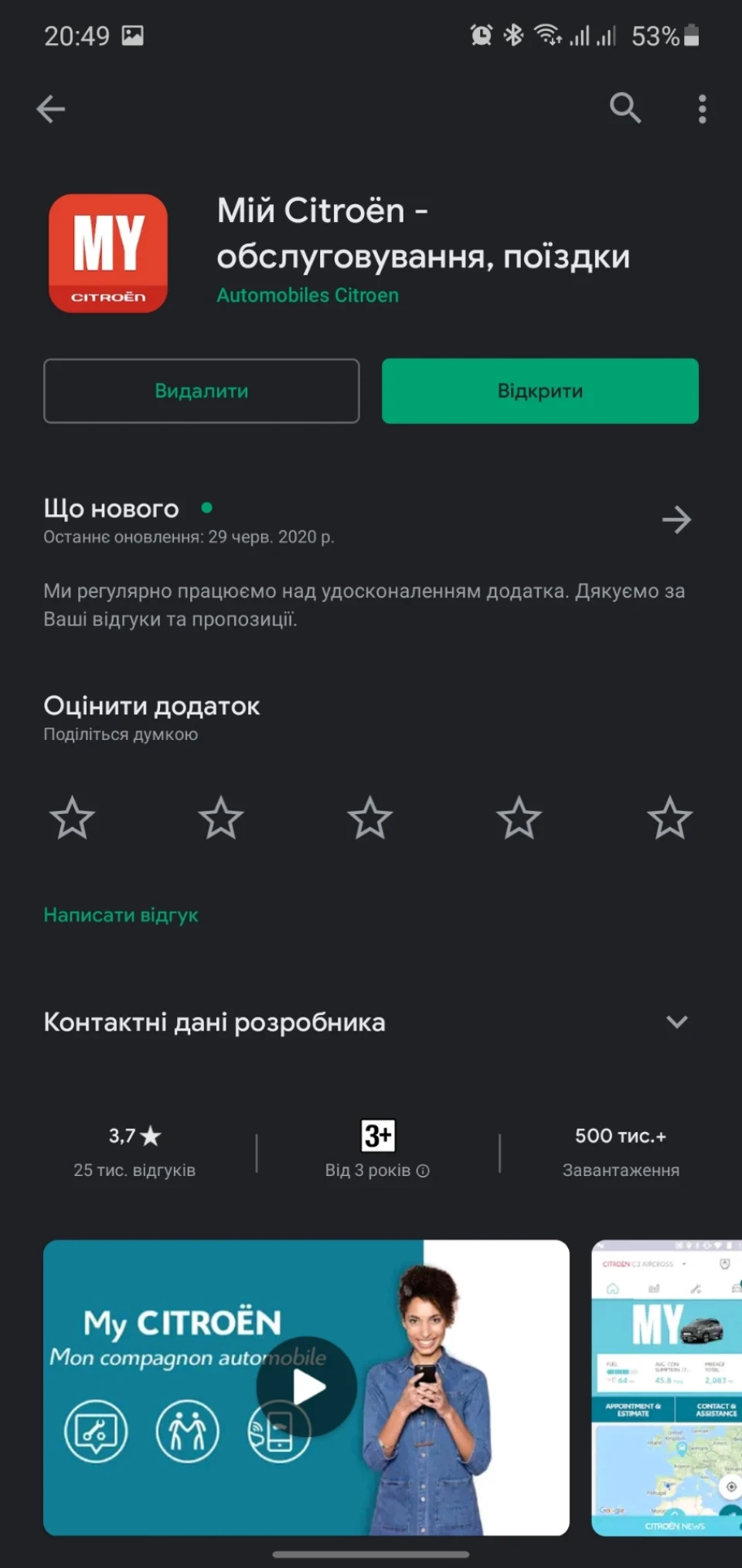The height and width of the screenshot is (1568, 742).
Task: Open the app with Відкрити
Action: point(540,390)
